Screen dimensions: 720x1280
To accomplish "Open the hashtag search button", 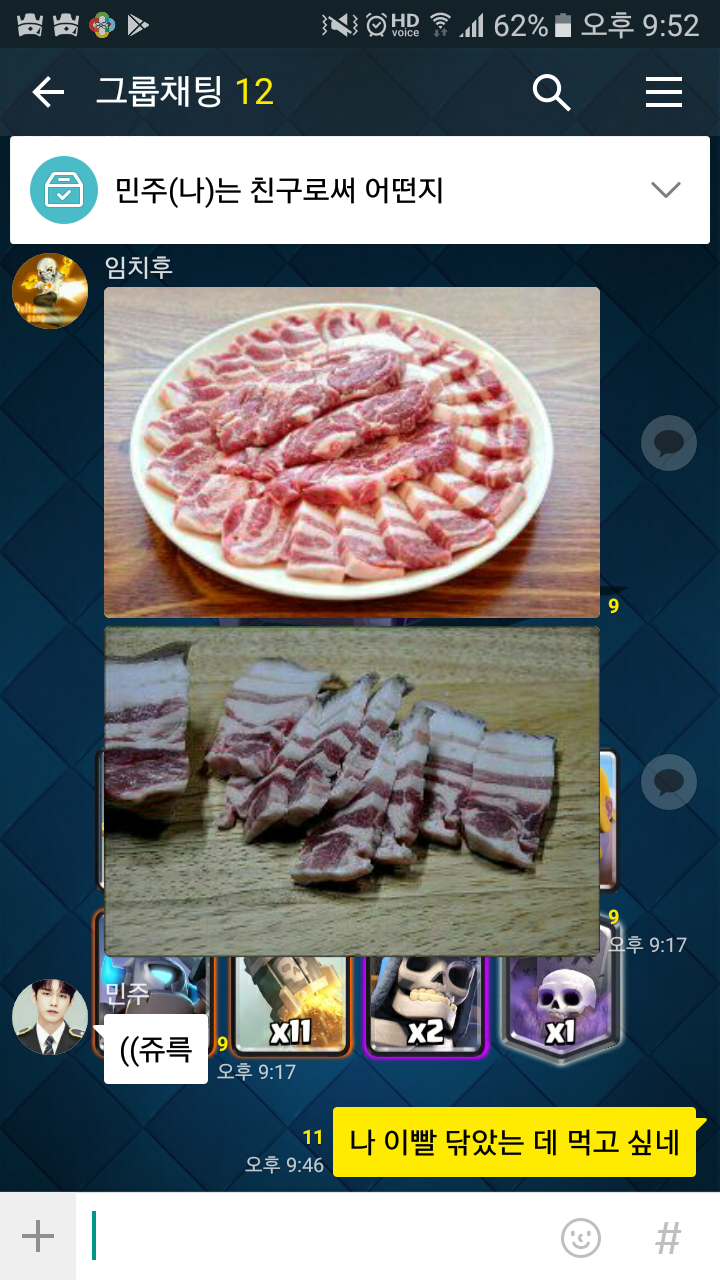I will tap(668, 1238).
